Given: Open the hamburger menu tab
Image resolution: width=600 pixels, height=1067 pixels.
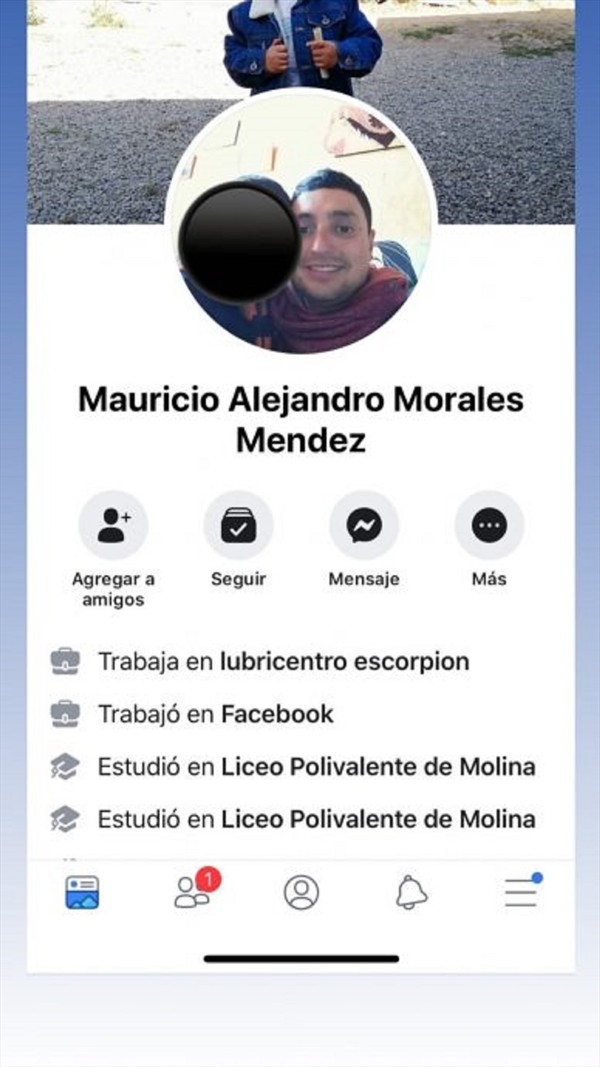Looking at the screenshot, I should 520,892.
